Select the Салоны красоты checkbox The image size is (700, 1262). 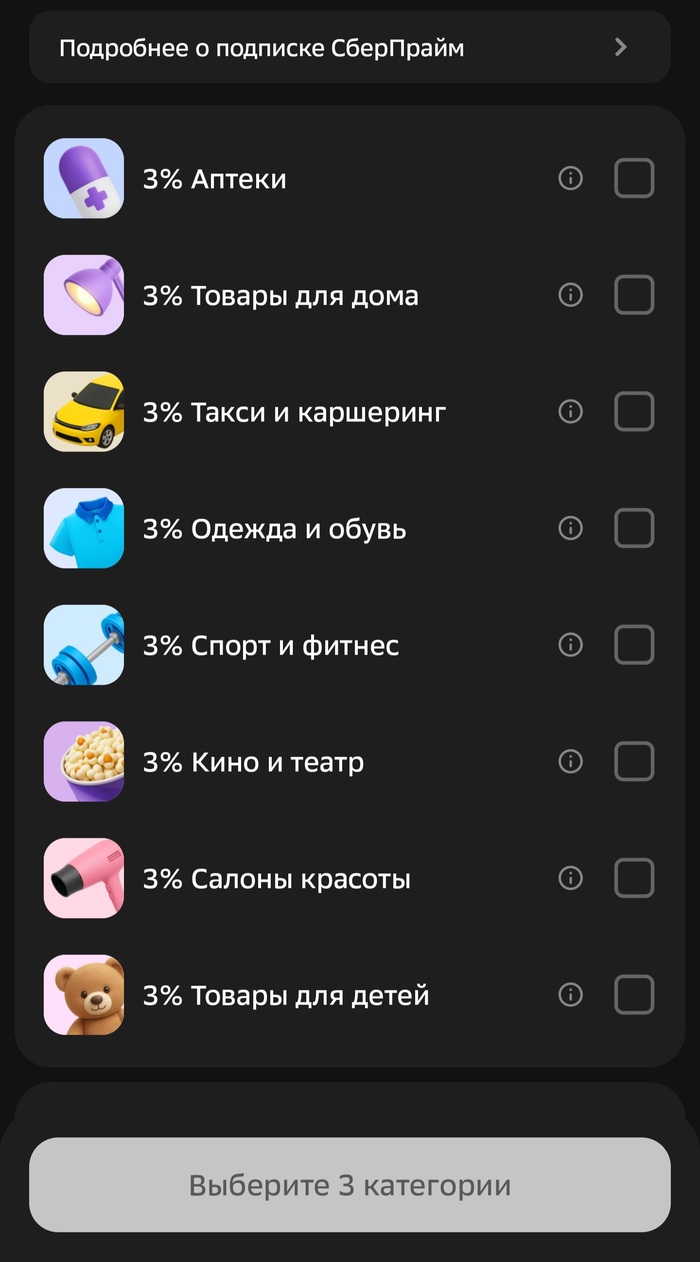coord(633,878)
